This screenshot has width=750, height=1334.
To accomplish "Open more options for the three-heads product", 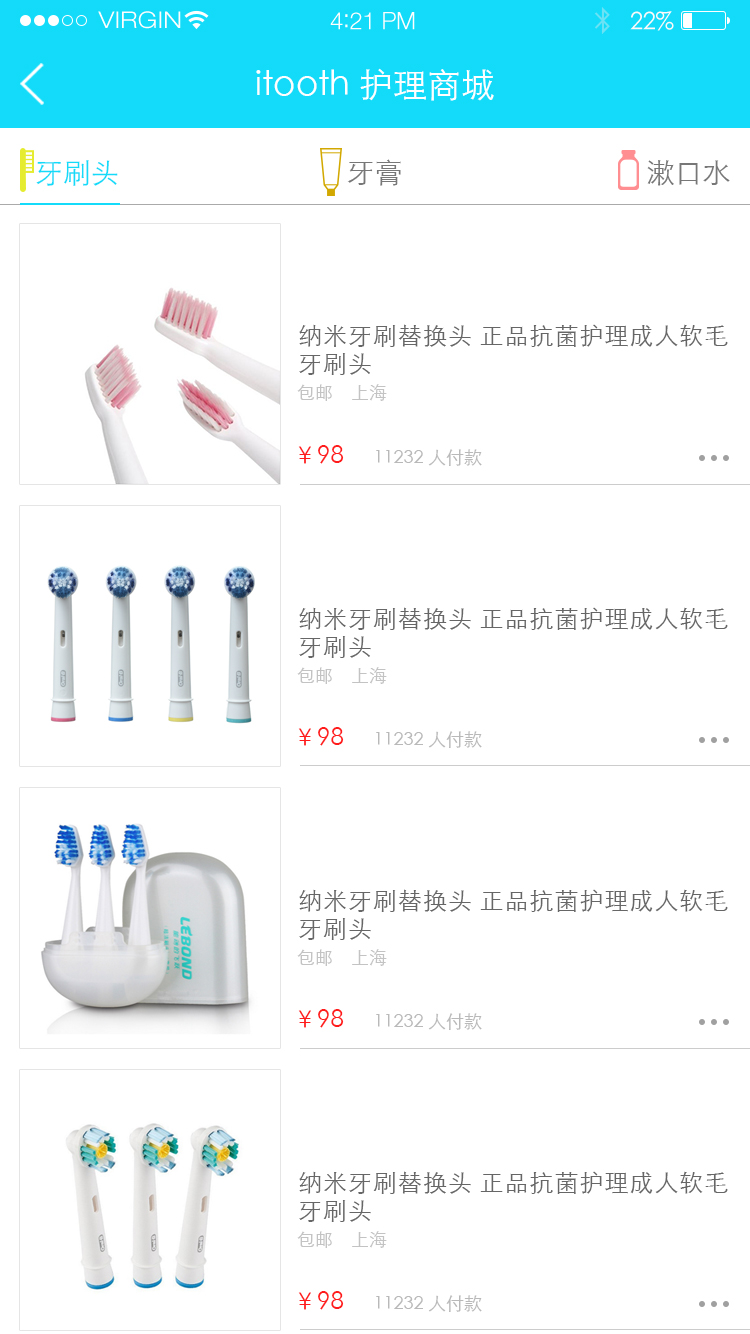I will [714, 1304].
